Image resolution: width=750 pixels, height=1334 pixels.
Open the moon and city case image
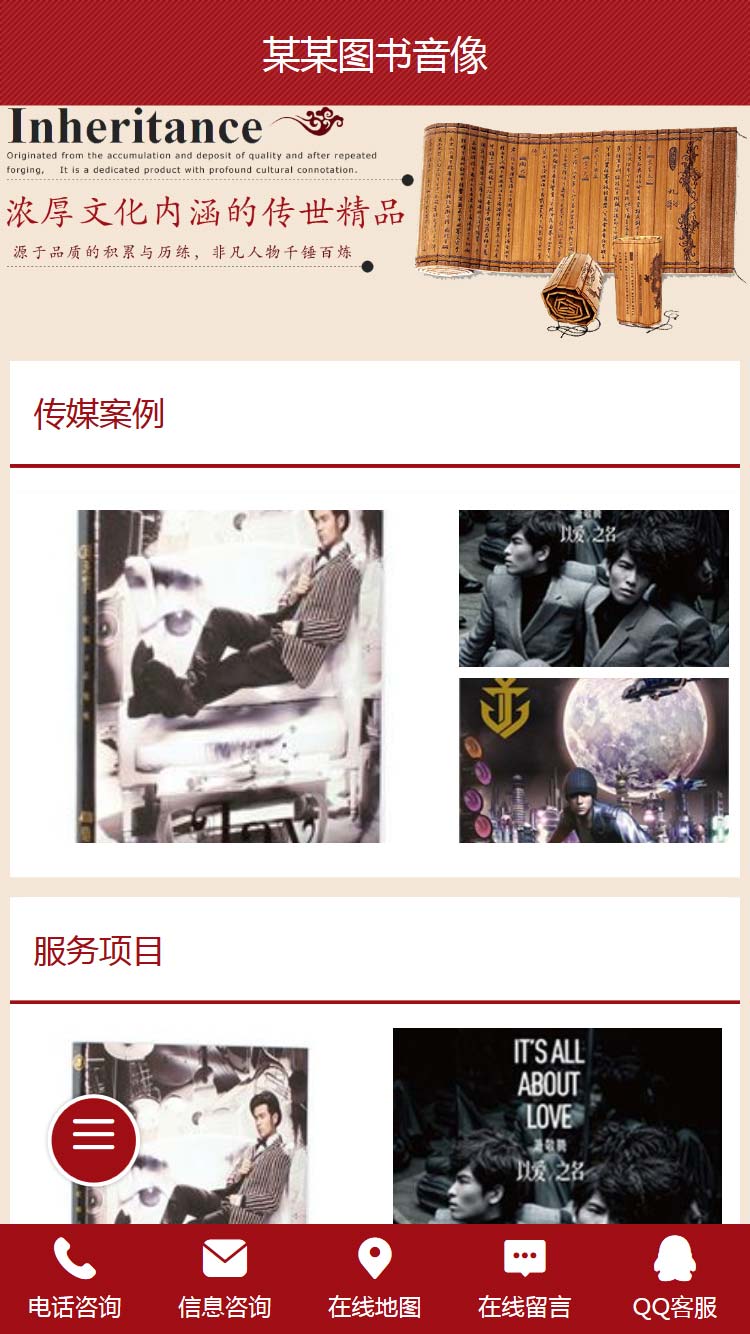click(593, 760)
